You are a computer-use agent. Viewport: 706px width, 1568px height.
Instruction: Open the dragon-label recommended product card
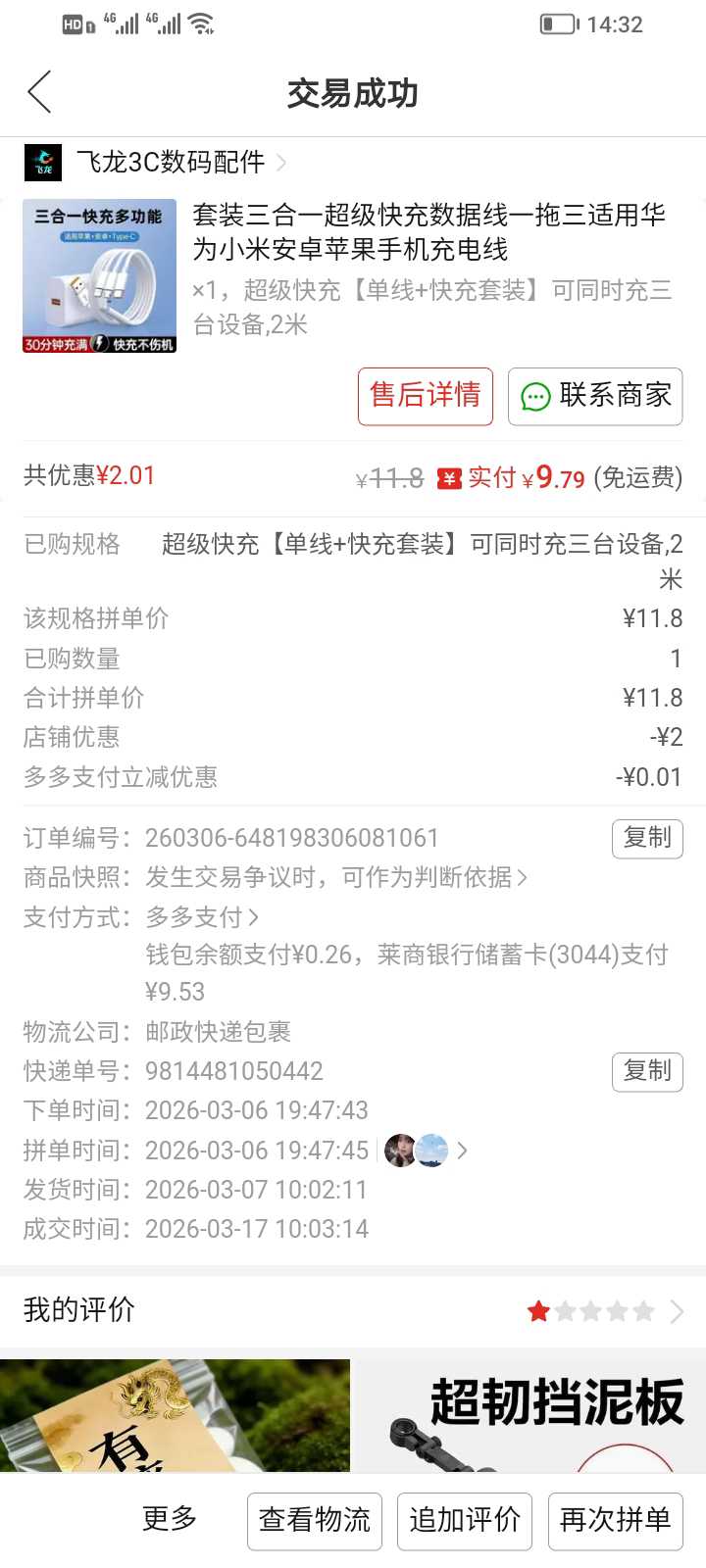(x=175, y=1416)
